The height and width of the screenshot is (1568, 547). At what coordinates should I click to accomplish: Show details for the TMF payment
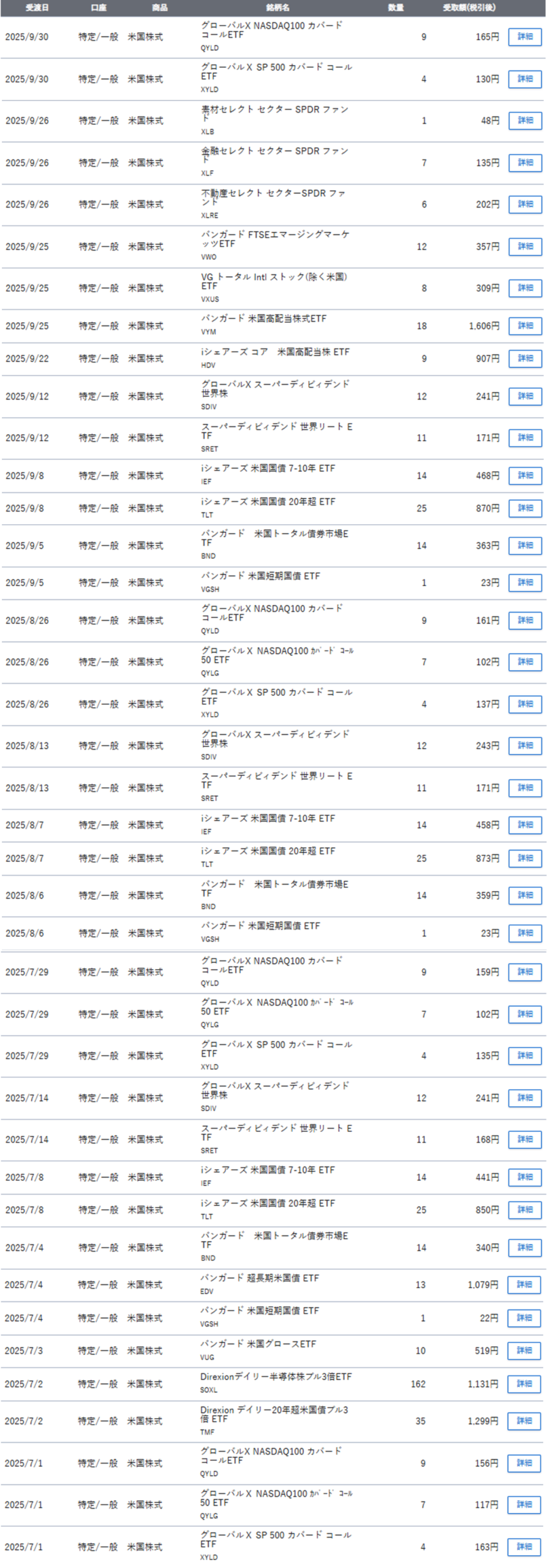pos(524,1421)
